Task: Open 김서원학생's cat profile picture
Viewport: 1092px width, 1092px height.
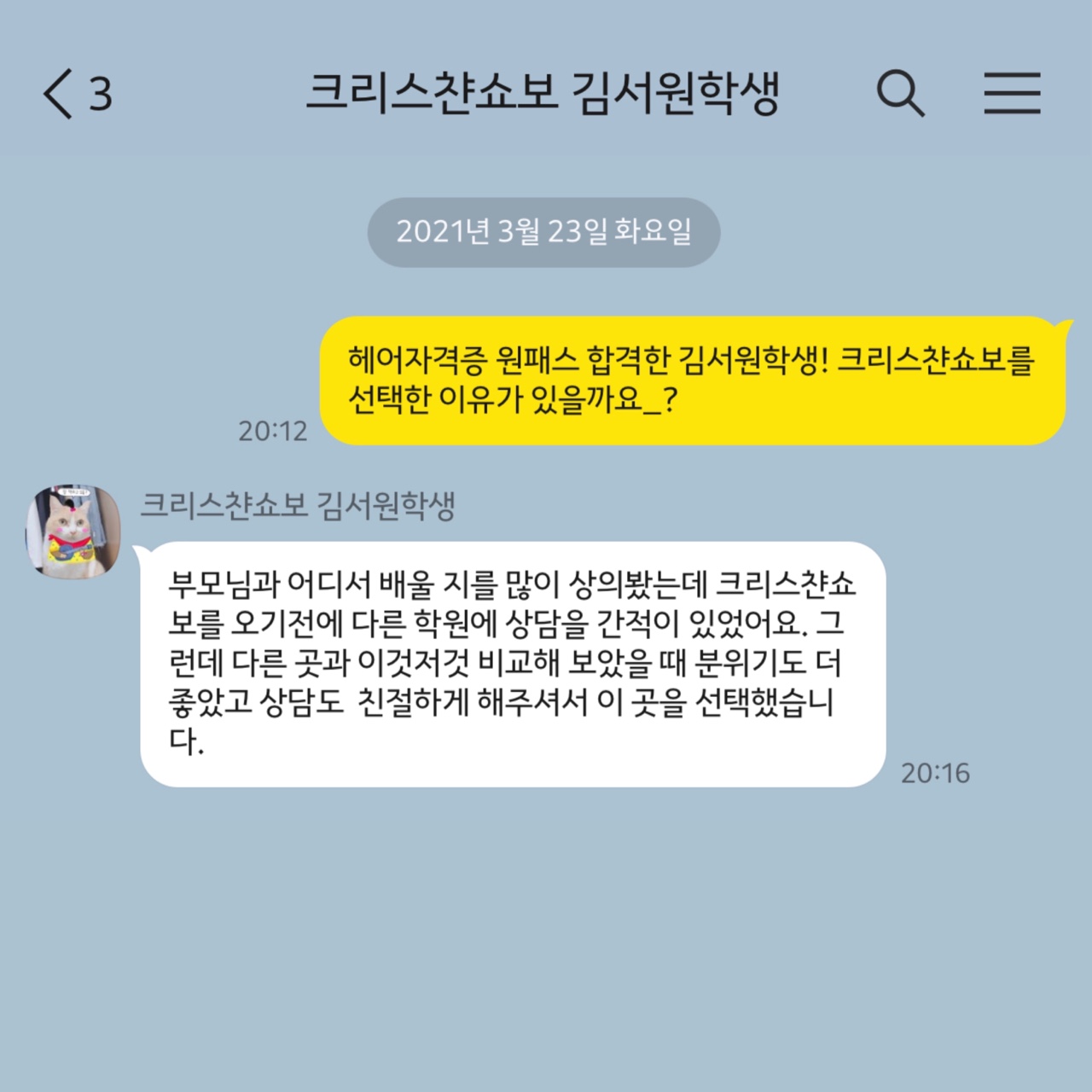Action: coord(73,532)
